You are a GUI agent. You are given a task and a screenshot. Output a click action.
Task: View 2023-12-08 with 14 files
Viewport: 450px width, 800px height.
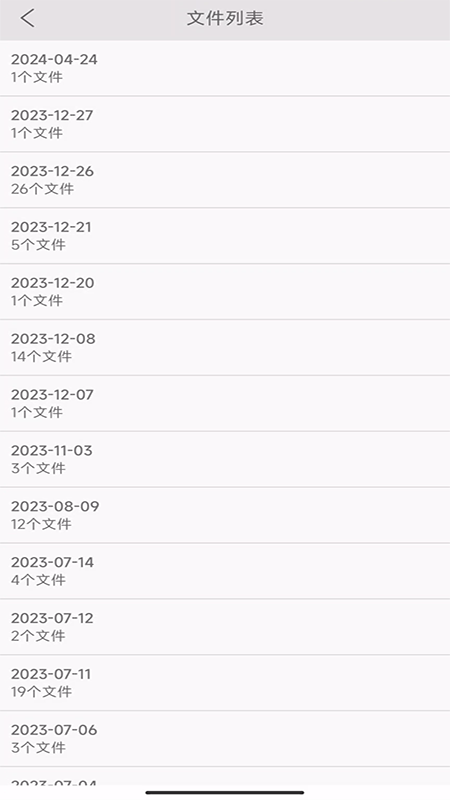225,347
